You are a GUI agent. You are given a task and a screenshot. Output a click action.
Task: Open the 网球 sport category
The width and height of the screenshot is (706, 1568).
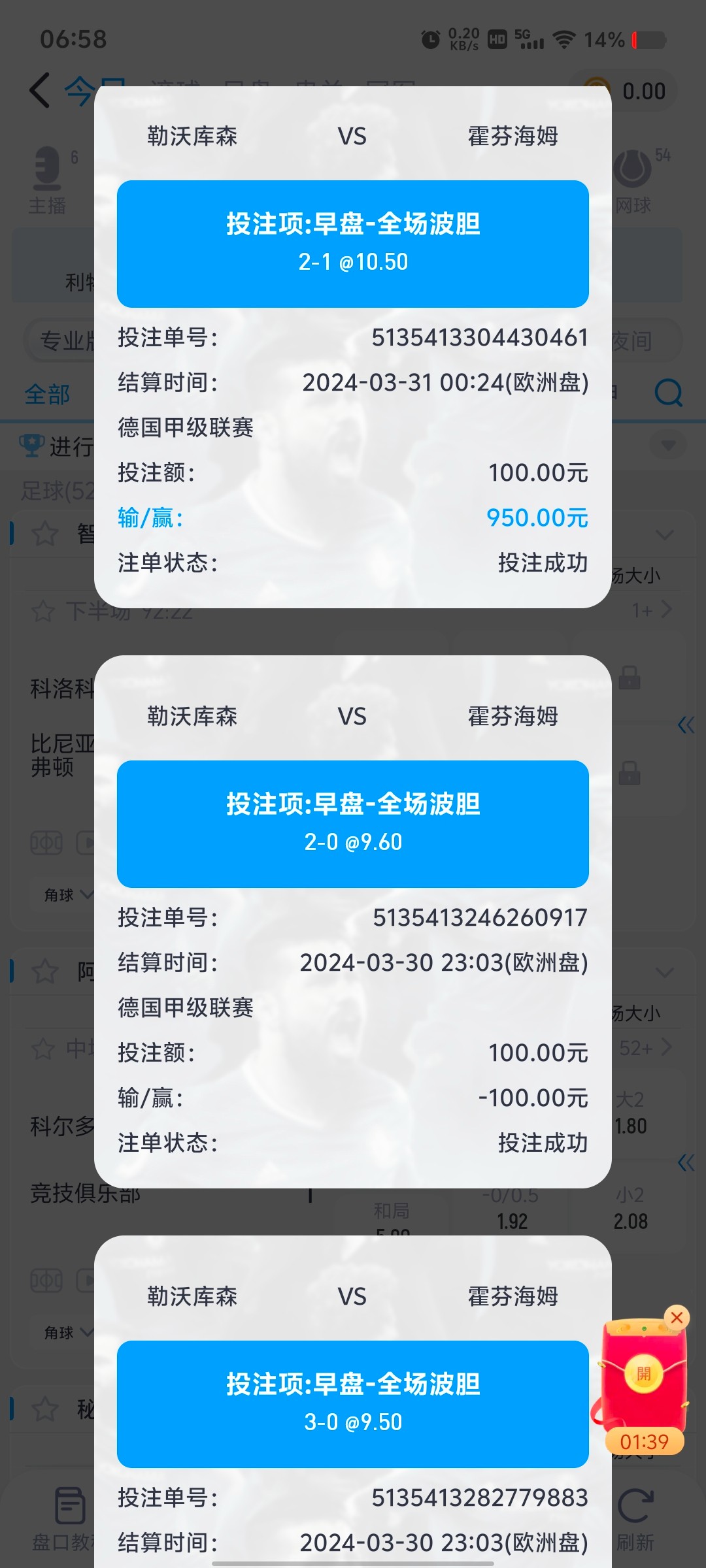[633, 180]
